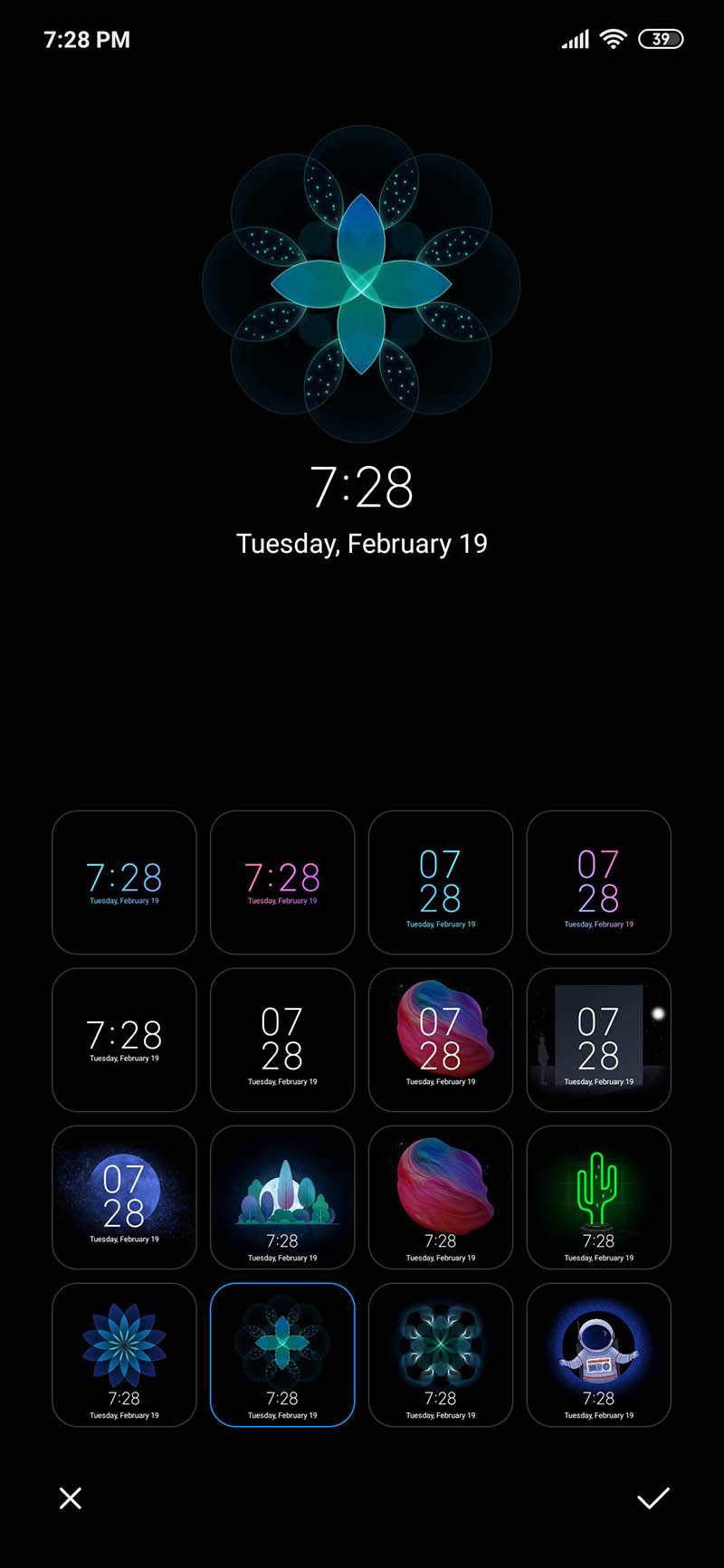Pick the plain white stacked 07 28 style
The image size is (724, 1568).
[282, 1040]
